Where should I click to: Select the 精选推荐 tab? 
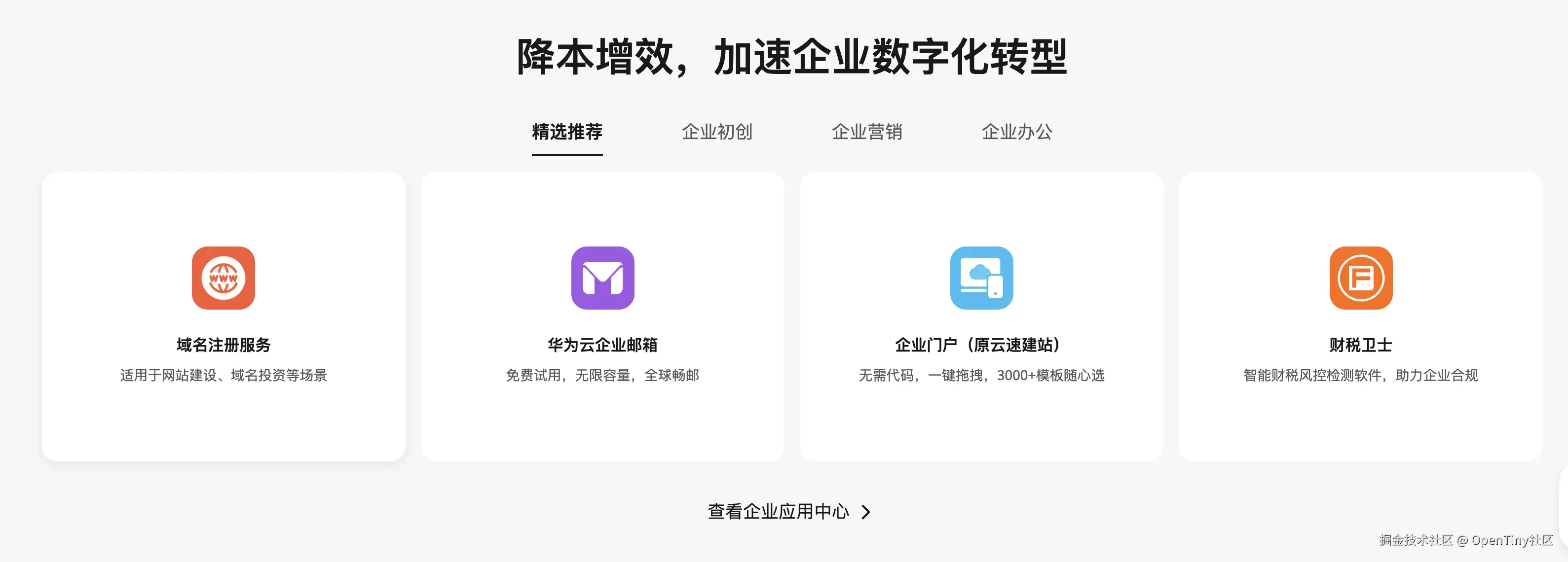point(567,131)
